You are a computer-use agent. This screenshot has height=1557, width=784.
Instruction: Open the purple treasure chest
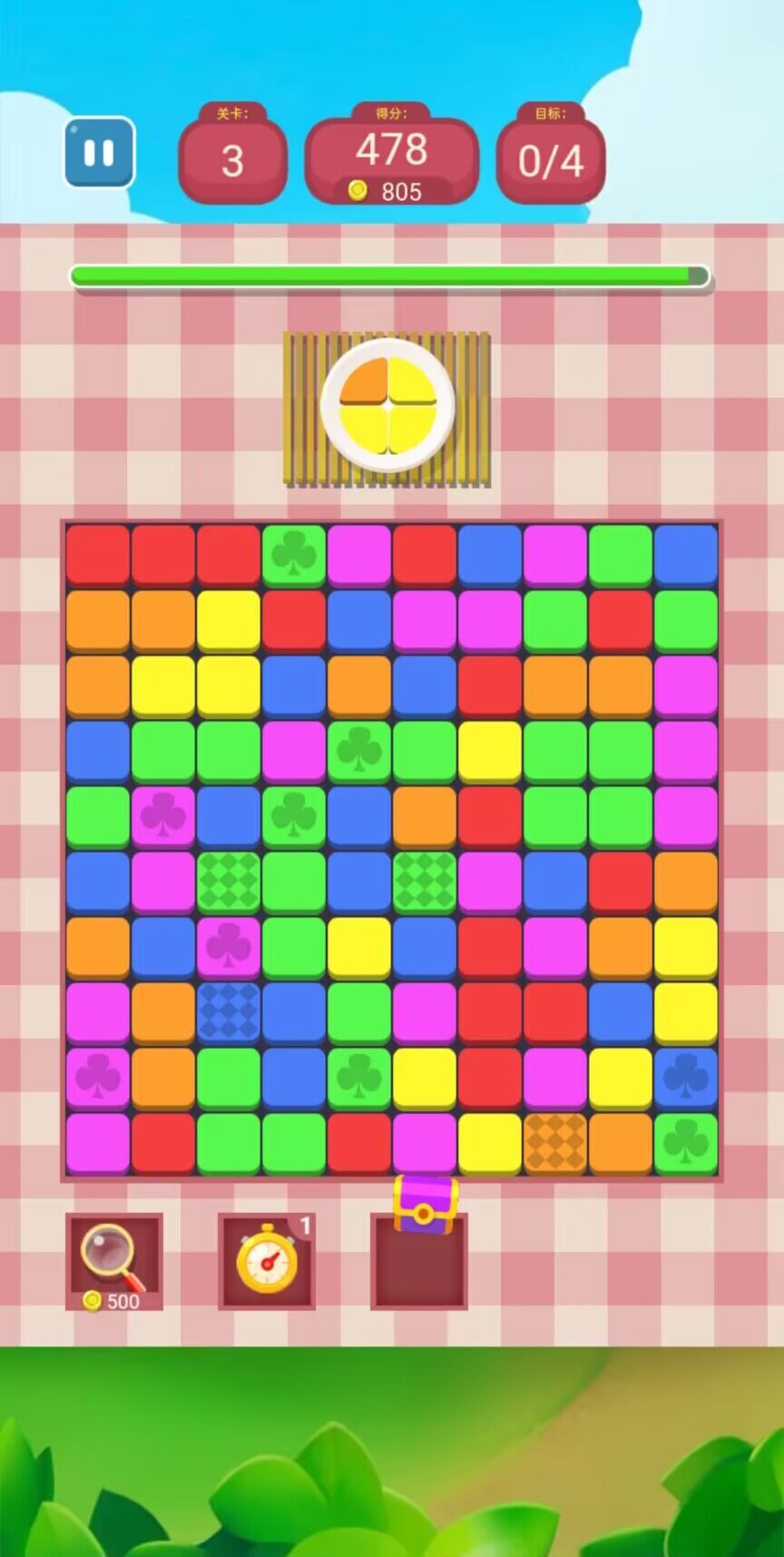424,1206
